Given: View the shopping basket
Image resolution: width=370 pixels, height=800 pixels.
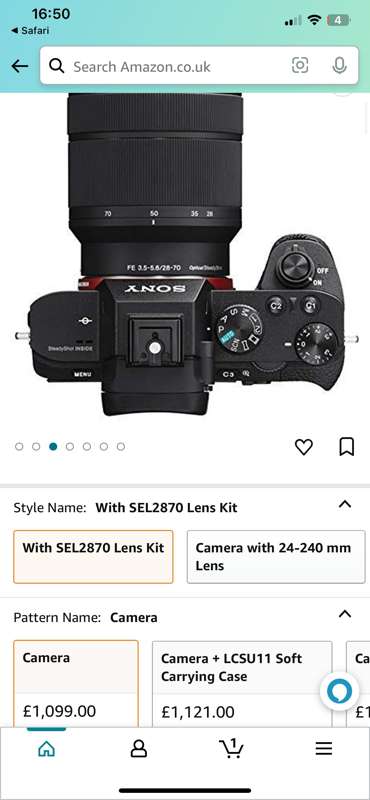Looking at the screenshot, I should 231,748.
